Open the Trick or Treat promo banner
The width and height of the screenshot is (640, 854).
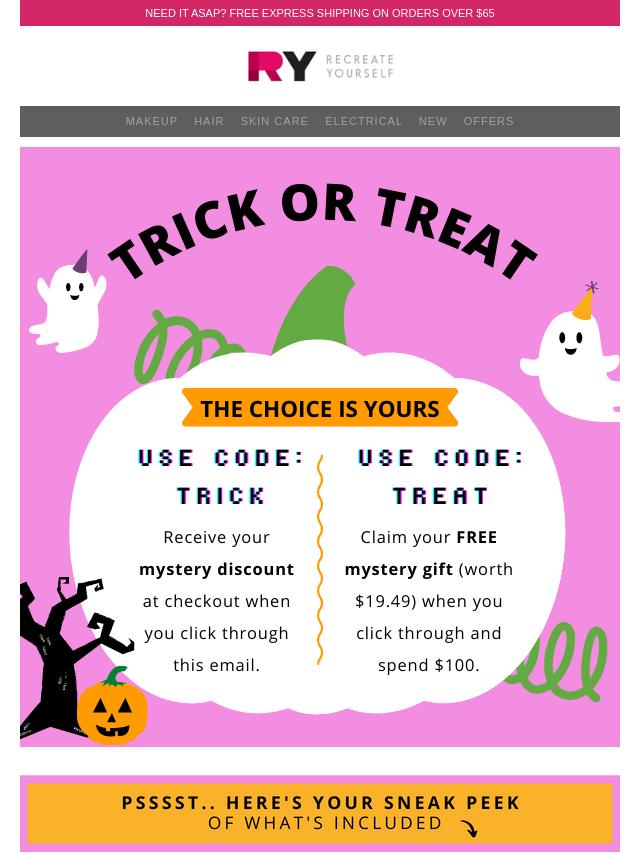pyautogui.click(x=319, y=446)
